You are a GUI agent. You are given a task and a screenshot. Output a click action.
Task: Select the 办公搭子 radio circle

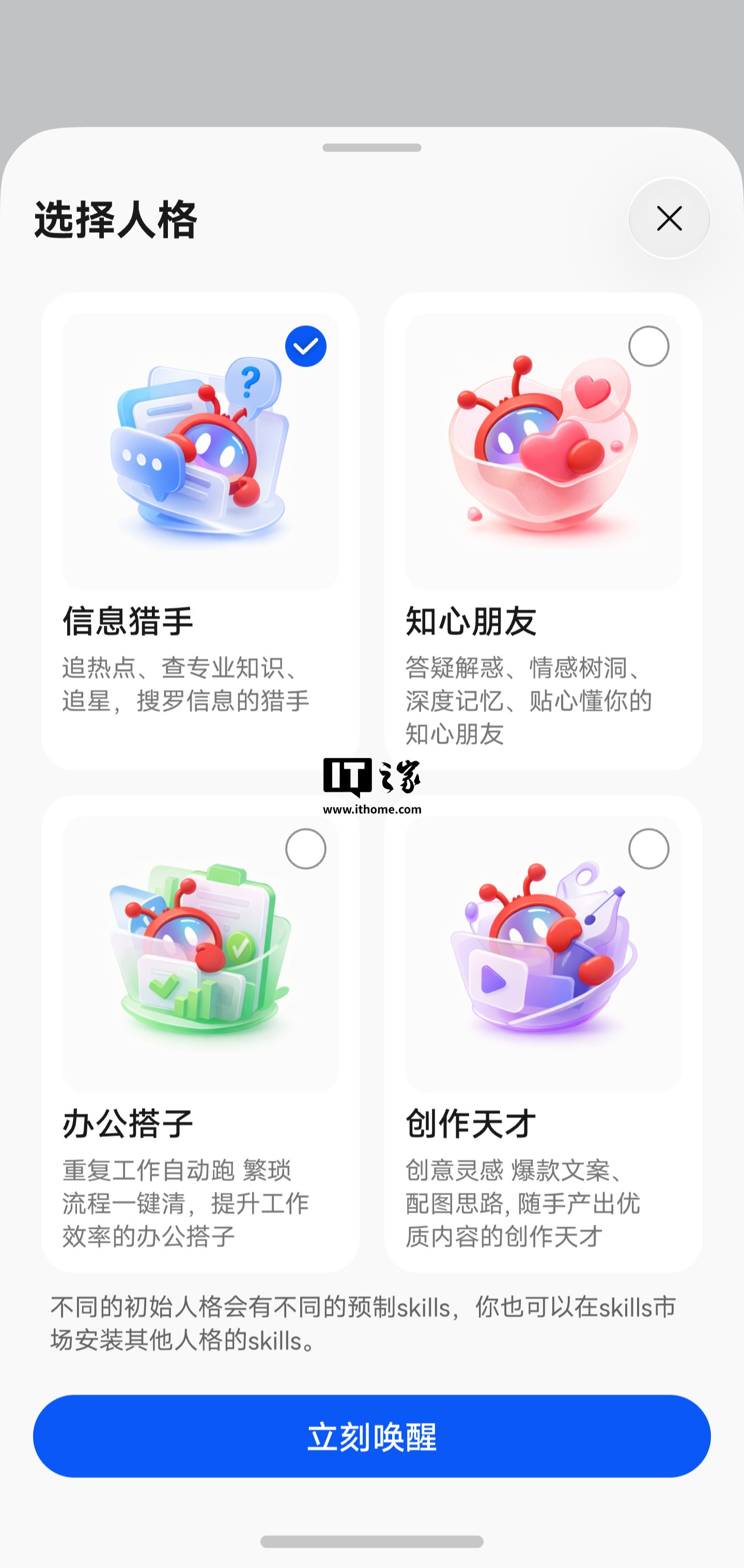coord(306,848)
